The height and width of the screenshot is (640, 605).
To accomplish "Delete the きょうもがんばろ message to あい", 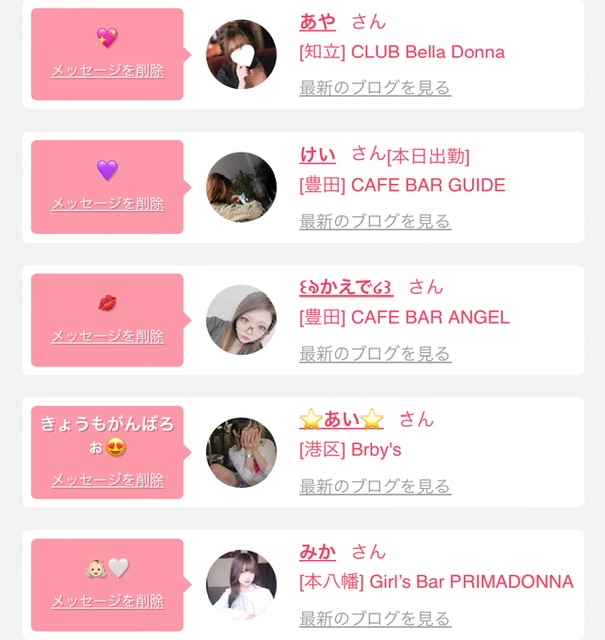I will coord(107,480).
